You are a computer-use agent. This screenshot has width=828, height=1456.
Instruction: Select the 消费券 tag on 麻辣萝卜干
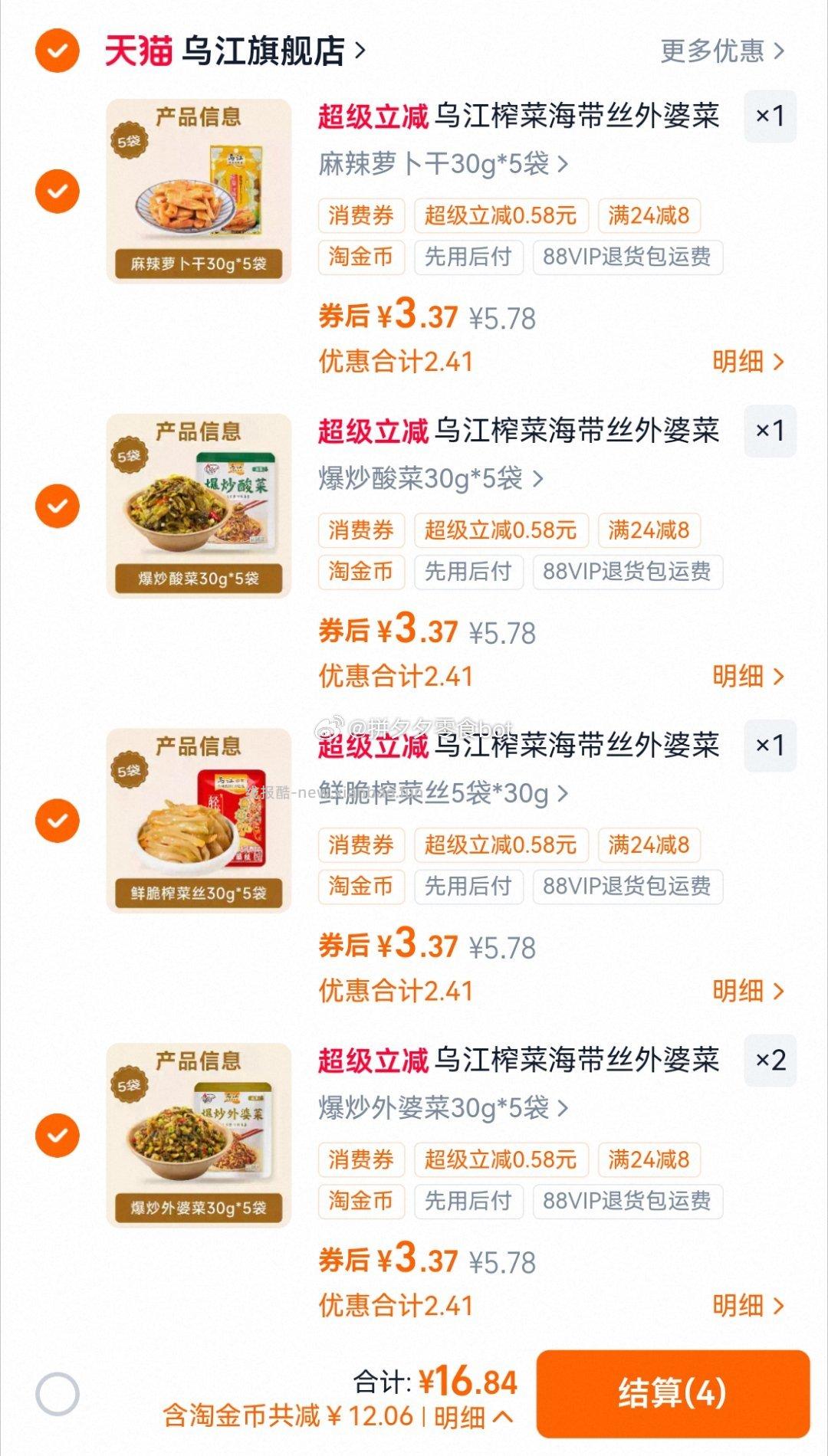point(360,216)
